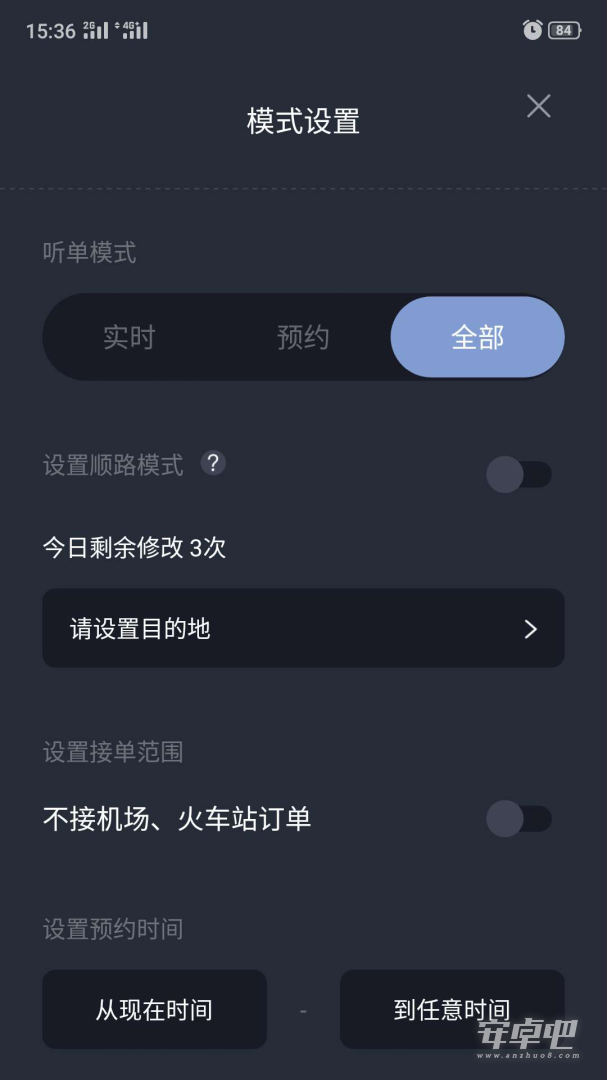The image size is (607, 1080).
Task: Choose the 全部 order mode
Action: coord(477,338)
